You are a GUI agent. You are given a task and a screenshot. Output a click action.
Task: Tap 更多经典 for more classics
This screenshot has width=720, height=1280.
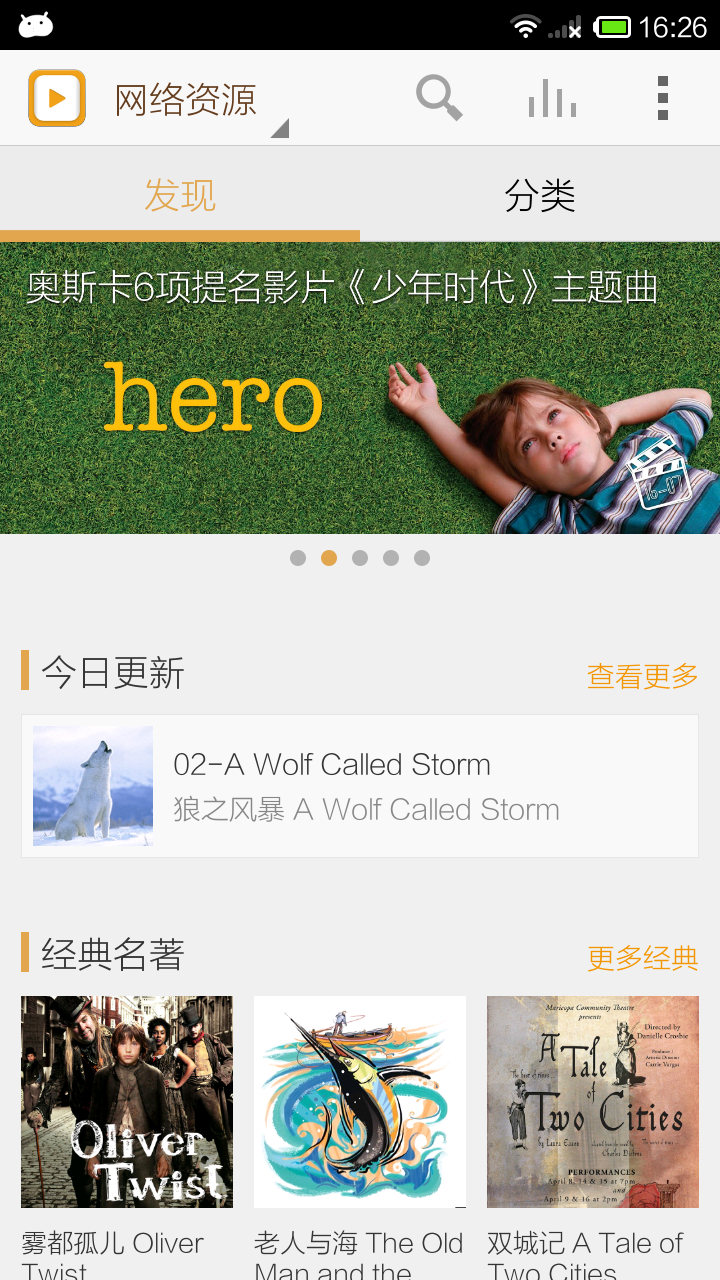[642, 958]
